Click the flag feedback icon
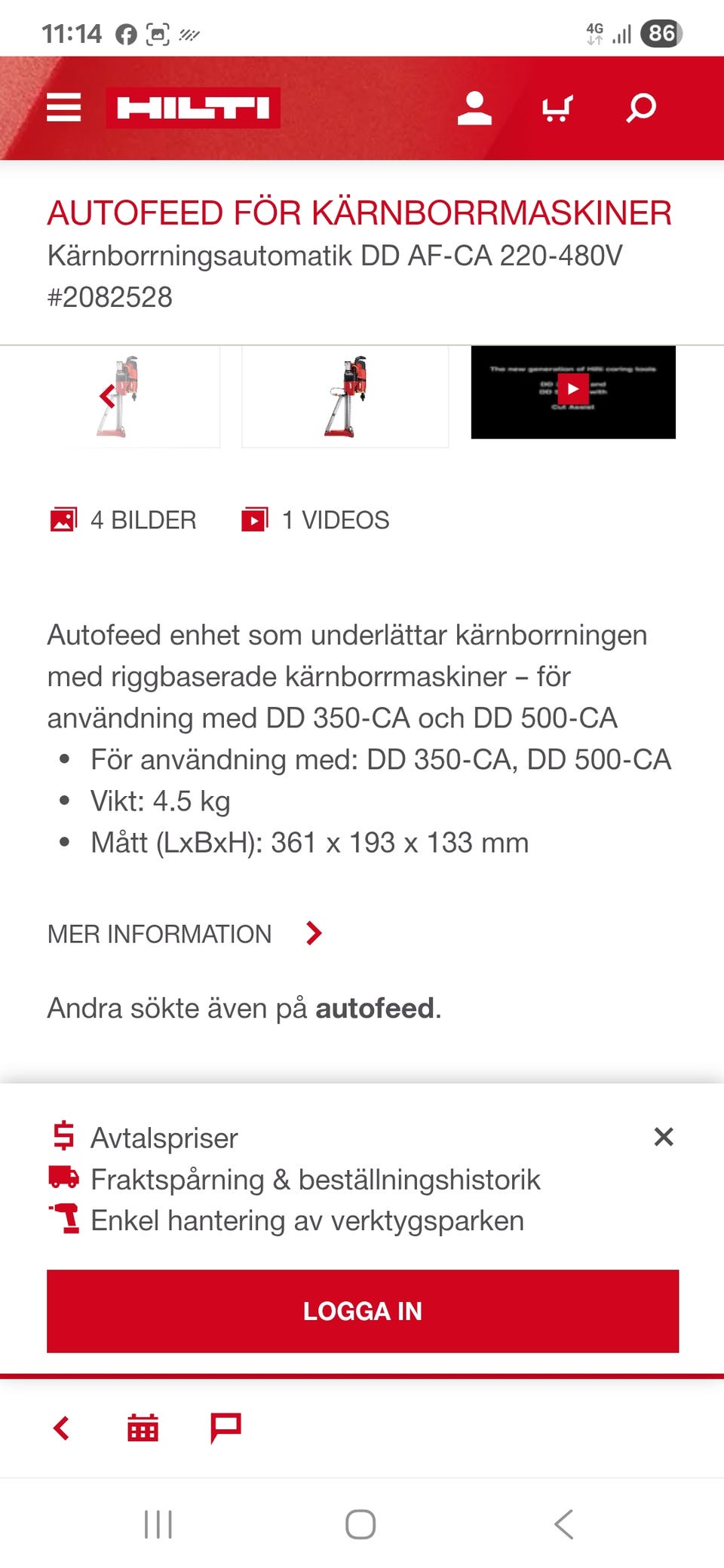 (225, 1426)
